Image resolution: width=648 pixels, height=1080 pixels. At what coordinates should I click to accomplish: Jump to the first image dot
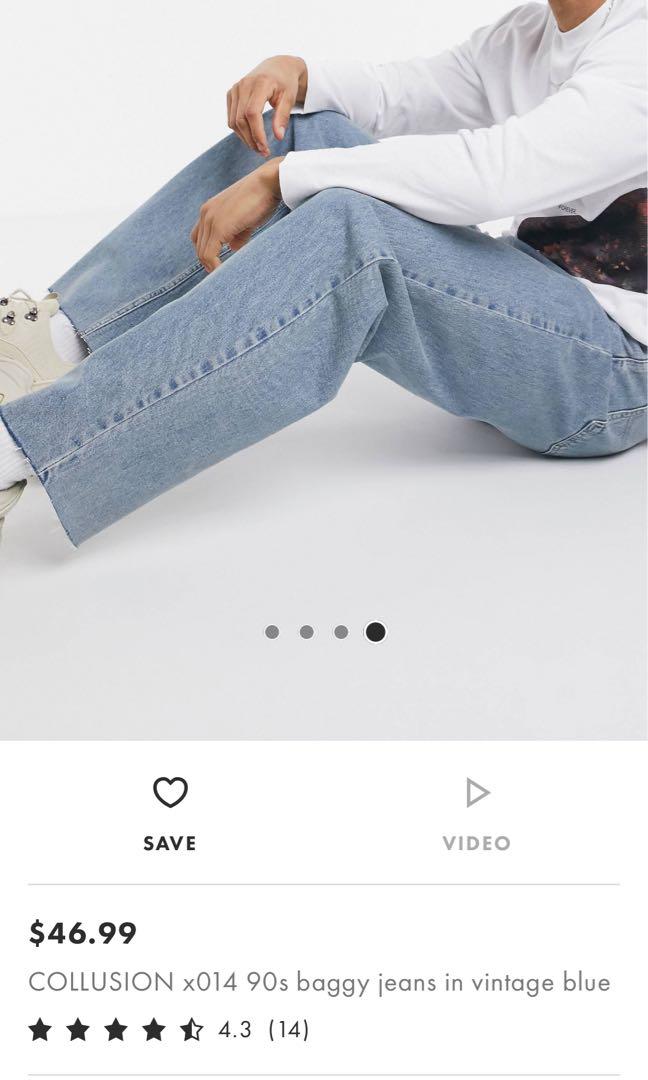click(x=272, y=632)
